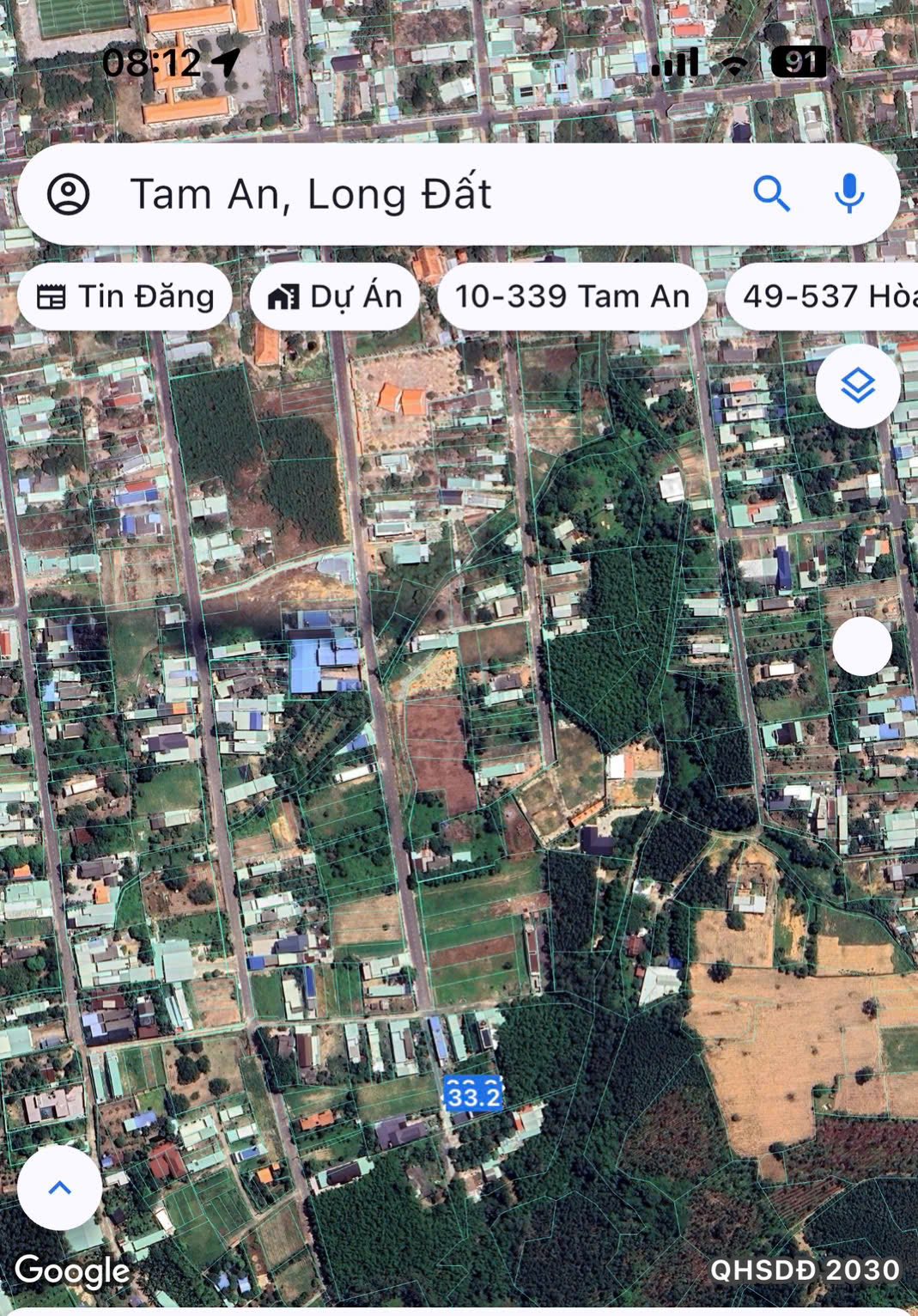Open the account profile icon
The height and width of the screenshot is (1316, 918).
[69, 194]
